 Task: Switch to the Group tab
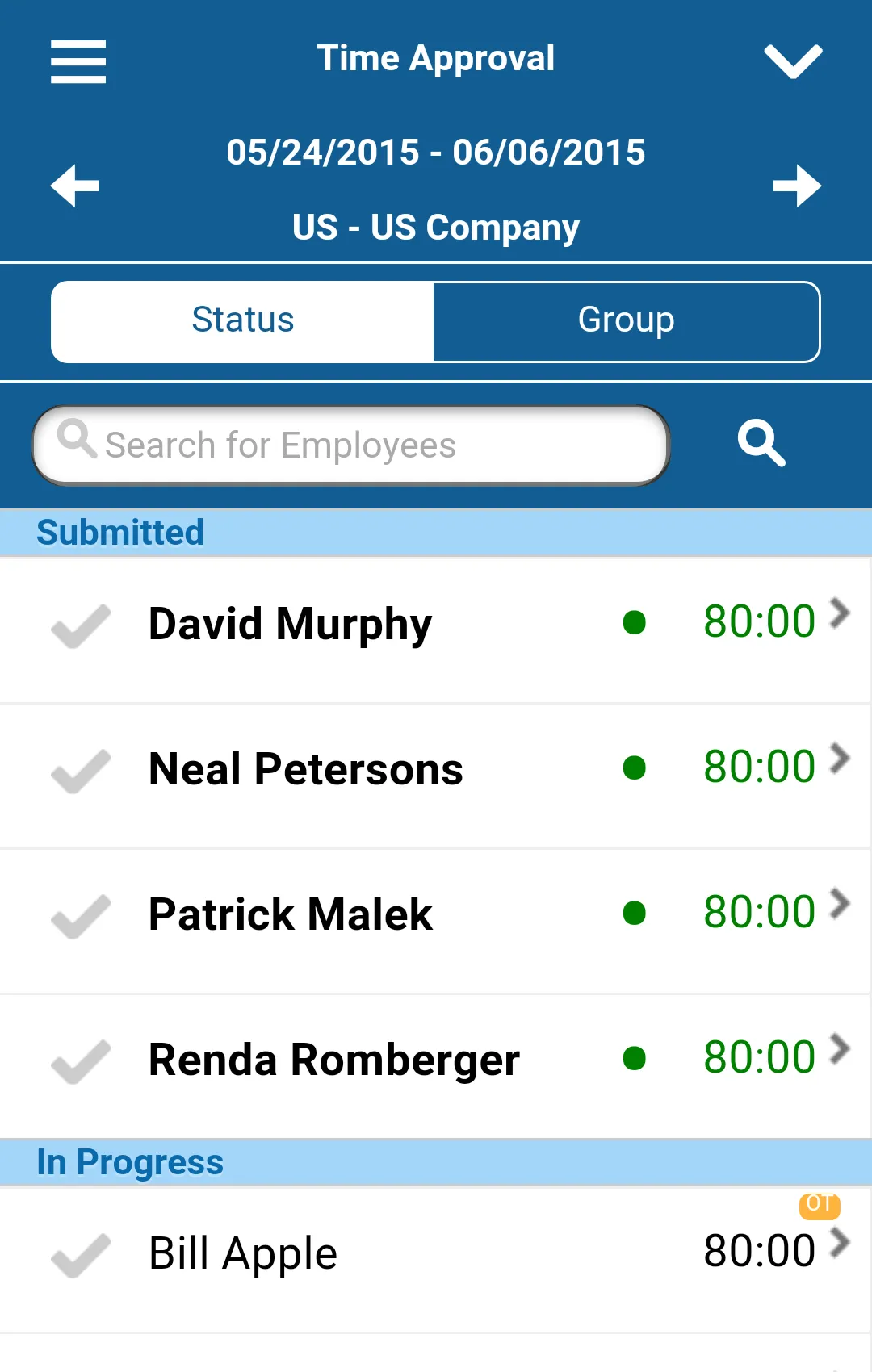(x=627, y=321)
